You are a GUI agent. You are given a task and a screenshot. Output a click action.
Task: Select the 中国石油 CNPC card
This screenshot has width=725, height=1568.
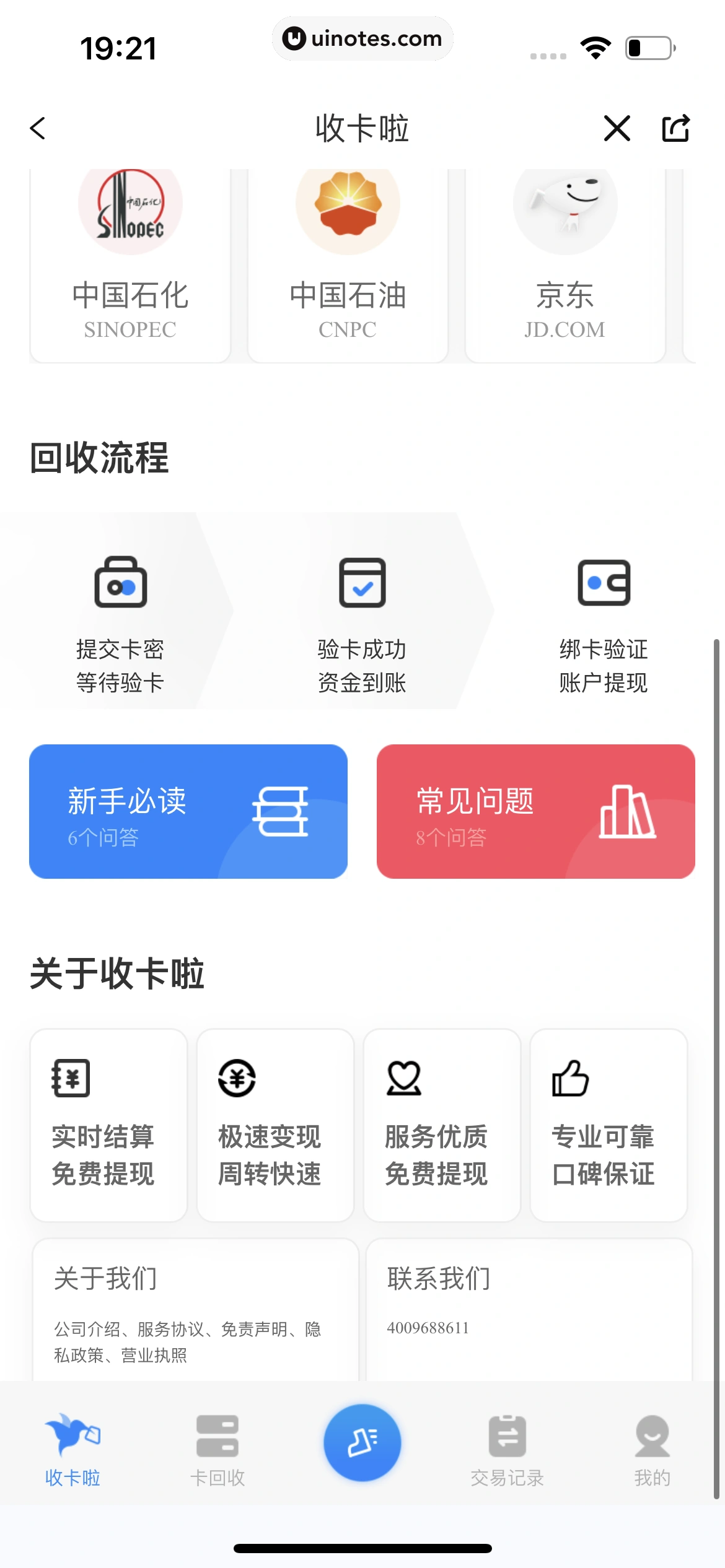tap(348, 260)
